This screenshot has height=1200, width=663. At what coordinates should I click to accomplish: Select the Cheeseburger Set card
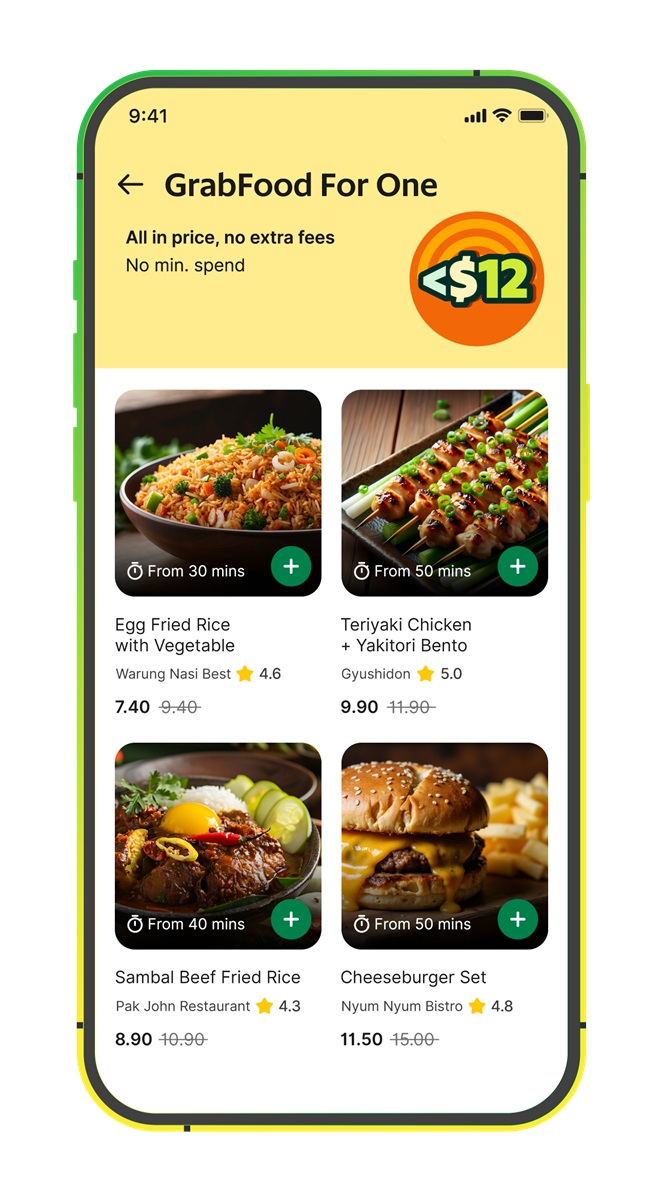(445, 896)
